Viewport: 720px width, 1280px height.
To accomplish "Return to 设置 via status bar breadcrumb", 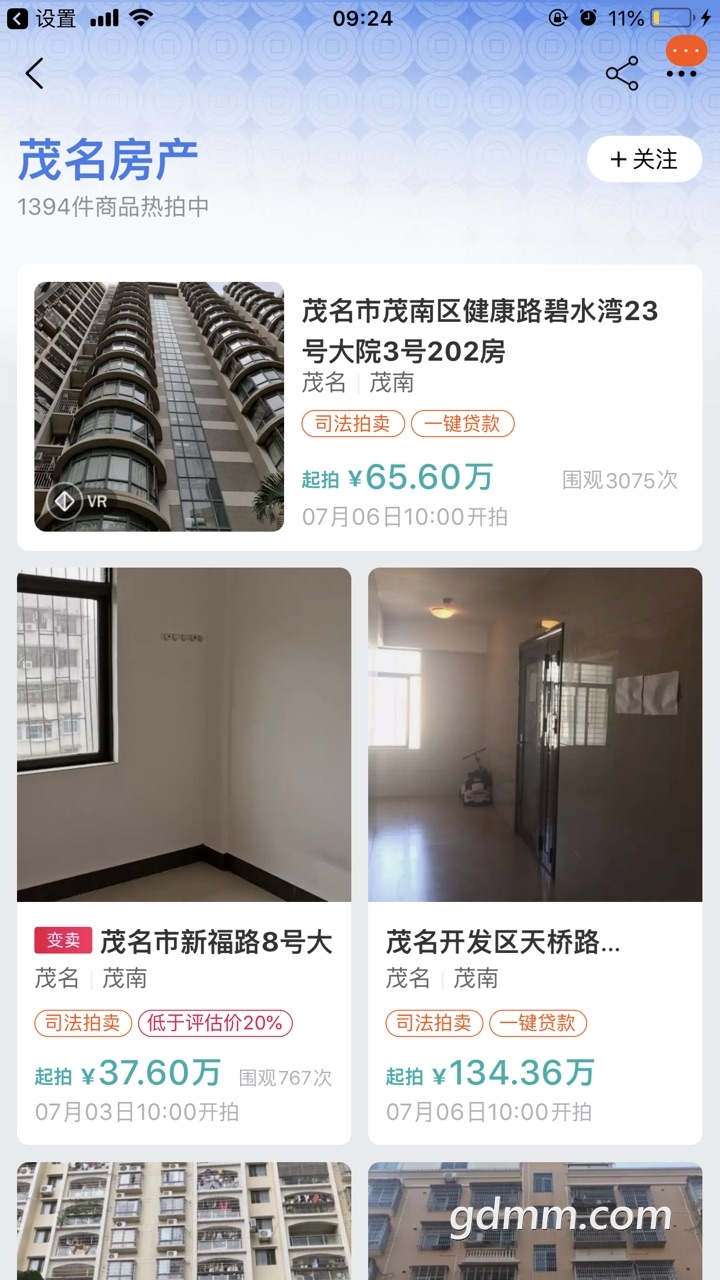I will (42, 18).
